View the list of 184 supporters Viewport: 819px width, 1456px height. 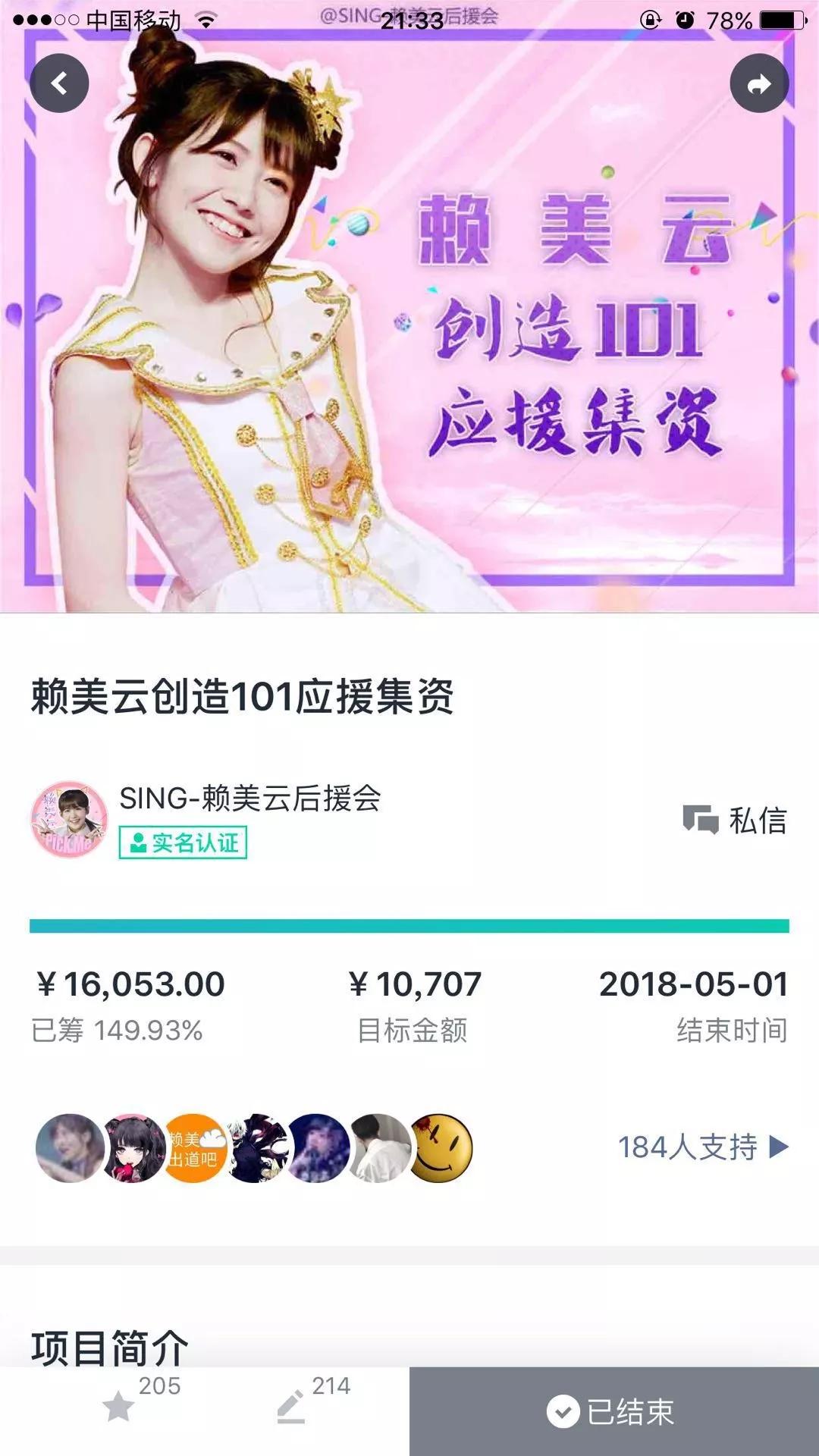[702, 1147]
